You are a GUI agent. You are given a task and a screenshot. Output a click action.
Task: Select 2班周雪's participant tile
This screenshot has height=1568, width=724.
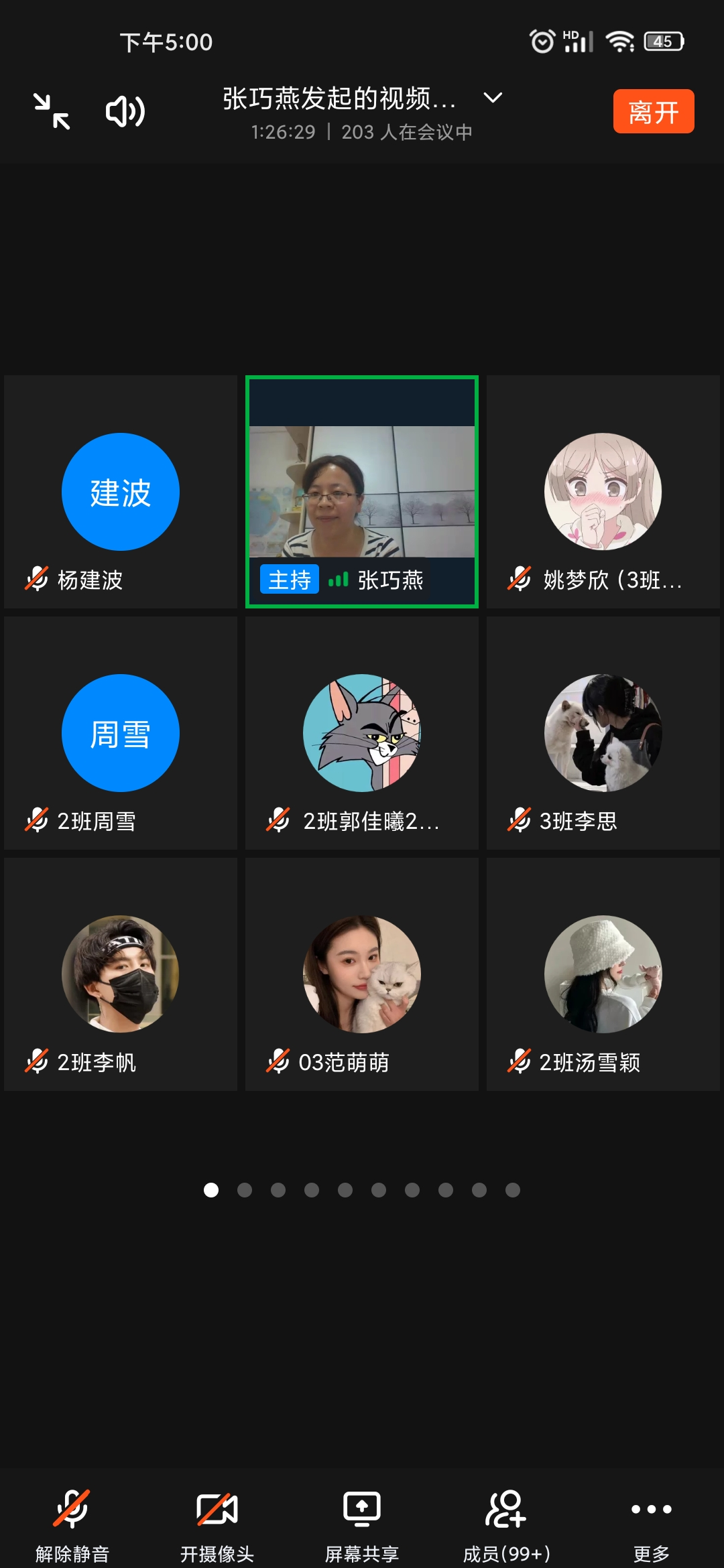121,733
